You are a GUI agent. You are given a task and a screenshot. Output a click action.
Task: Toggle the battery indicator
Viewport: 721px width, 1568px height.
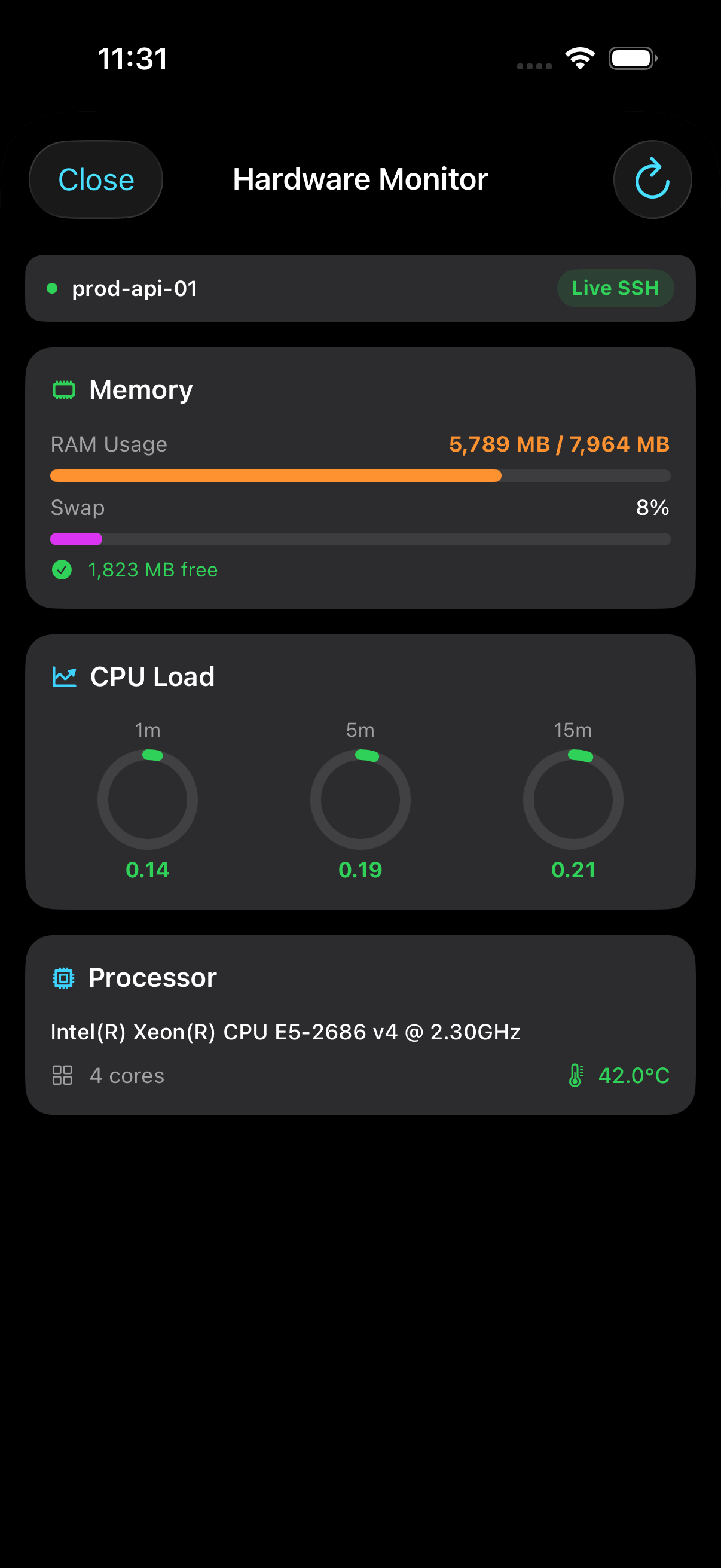pos(632,58)
